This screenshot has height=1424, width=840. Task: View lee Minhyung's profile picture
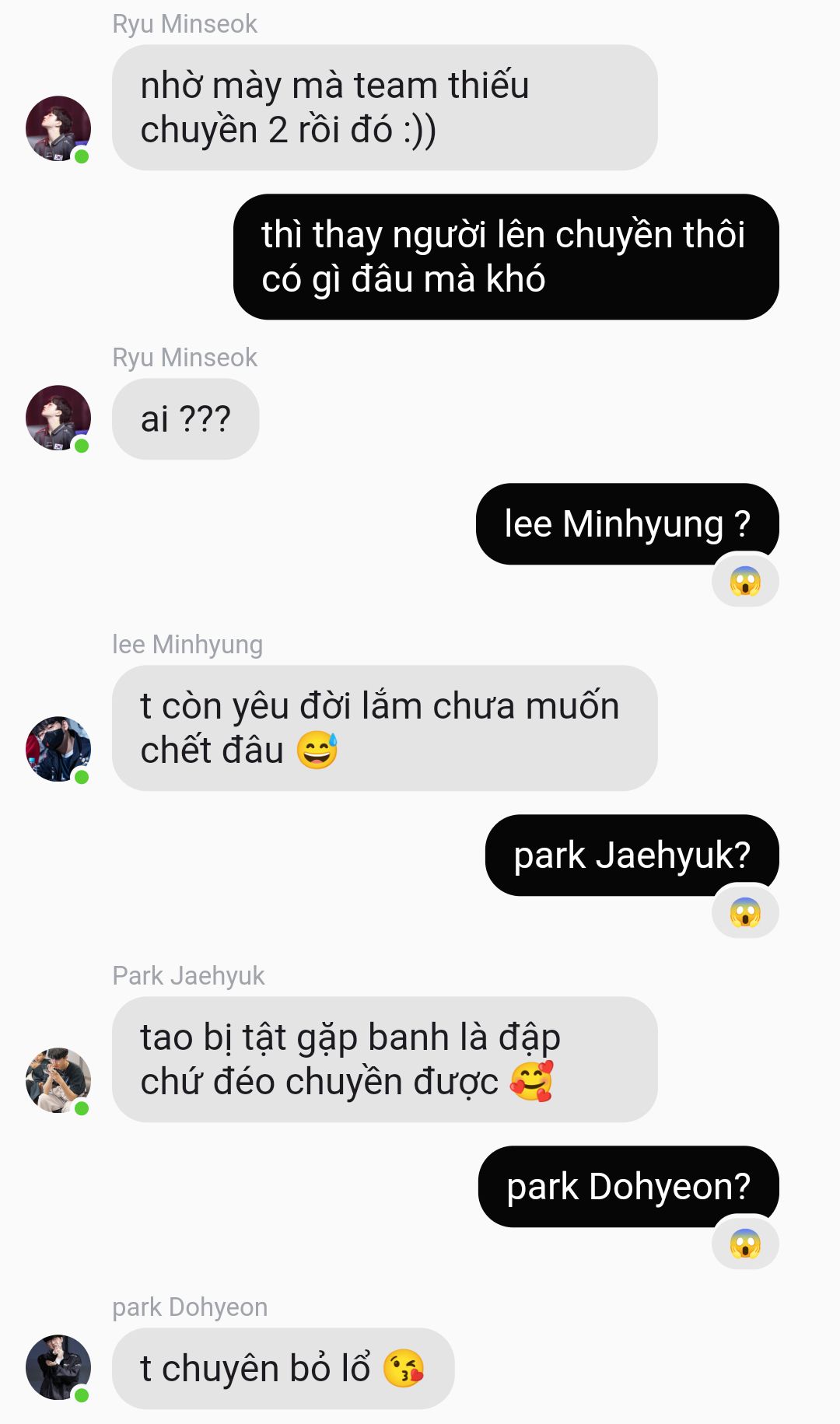point(58,749)
